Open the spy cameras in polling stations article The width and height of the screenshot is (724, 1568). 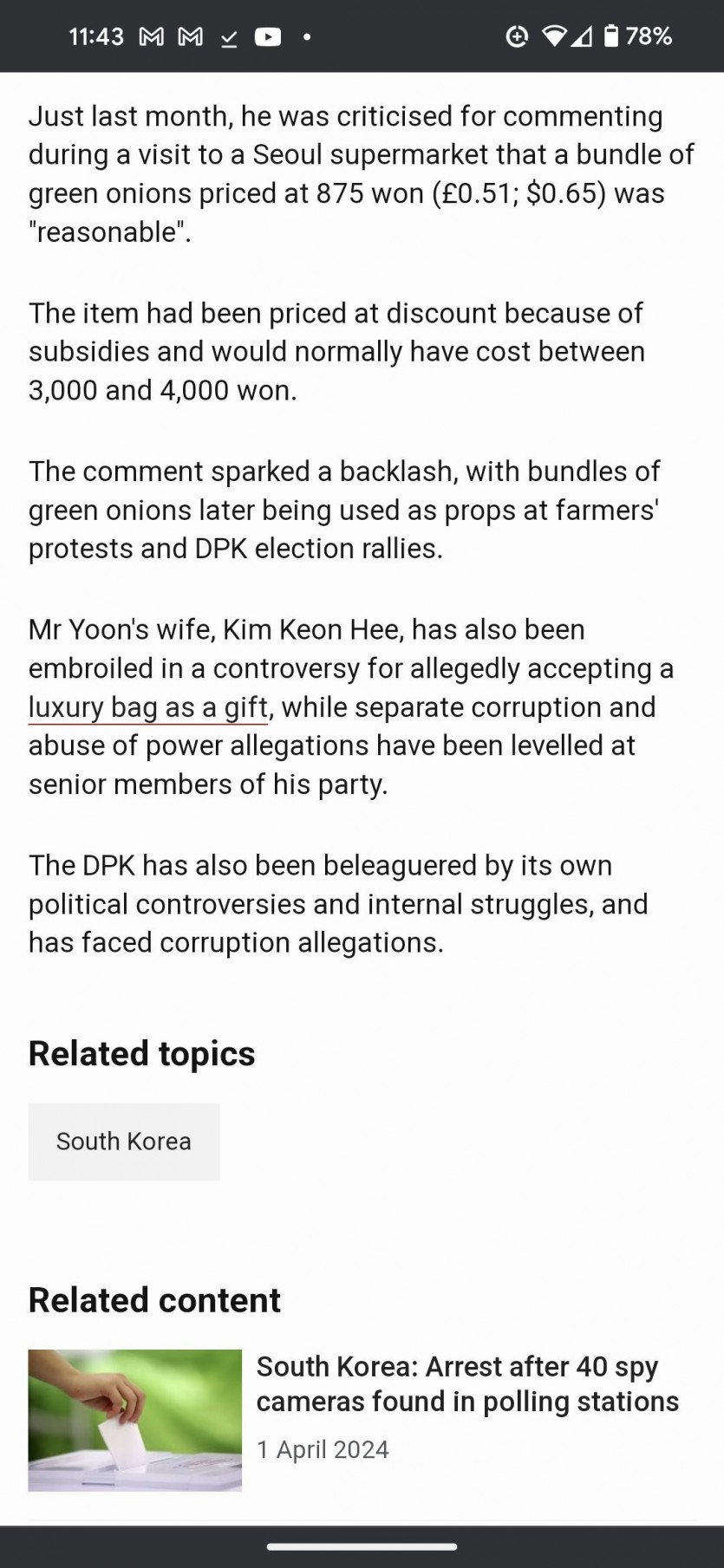(466, 1383)
